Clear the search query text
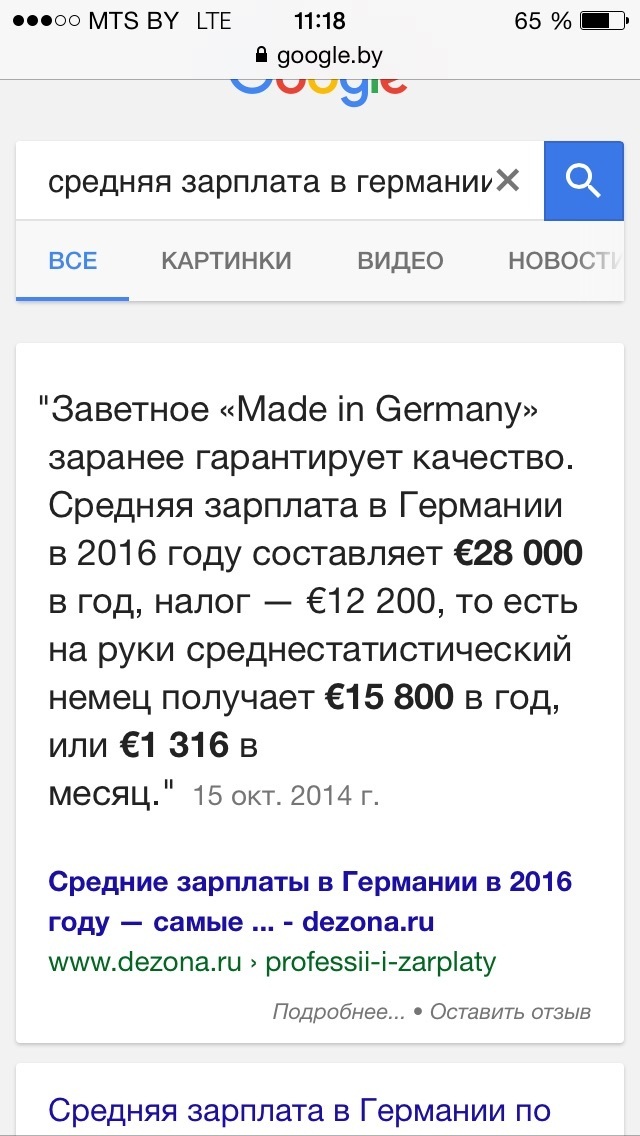Viewport: 640px width, 1136px height. coord(508,181)
